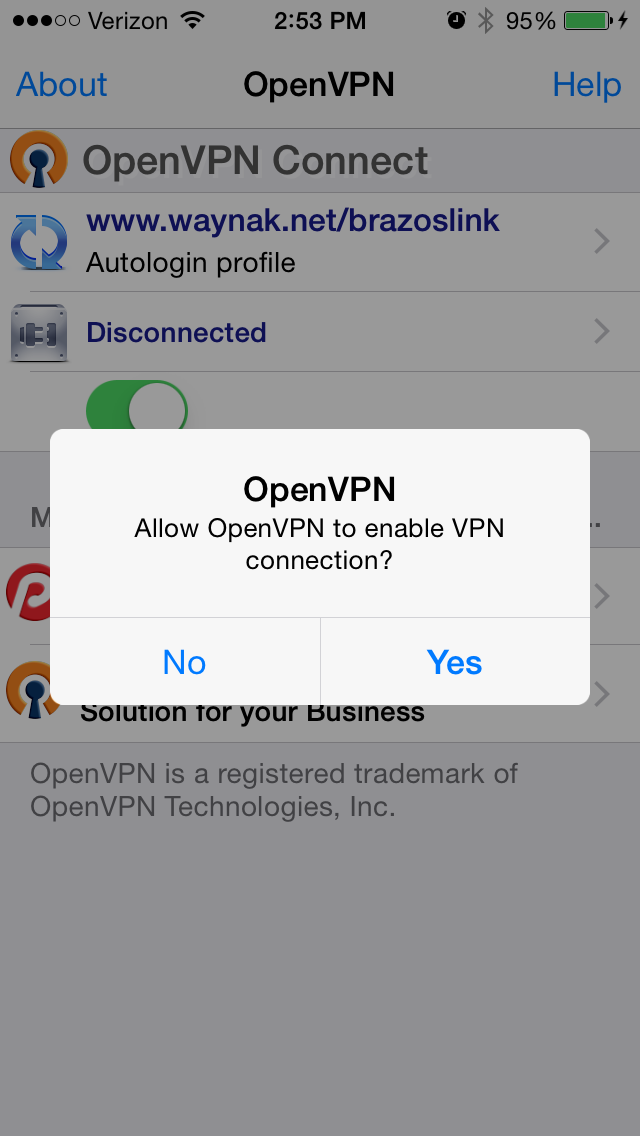Decline with No in the OpenVPN dialog
The height and width of the screenshot is (1136, 640).
(x=185, y=662)
